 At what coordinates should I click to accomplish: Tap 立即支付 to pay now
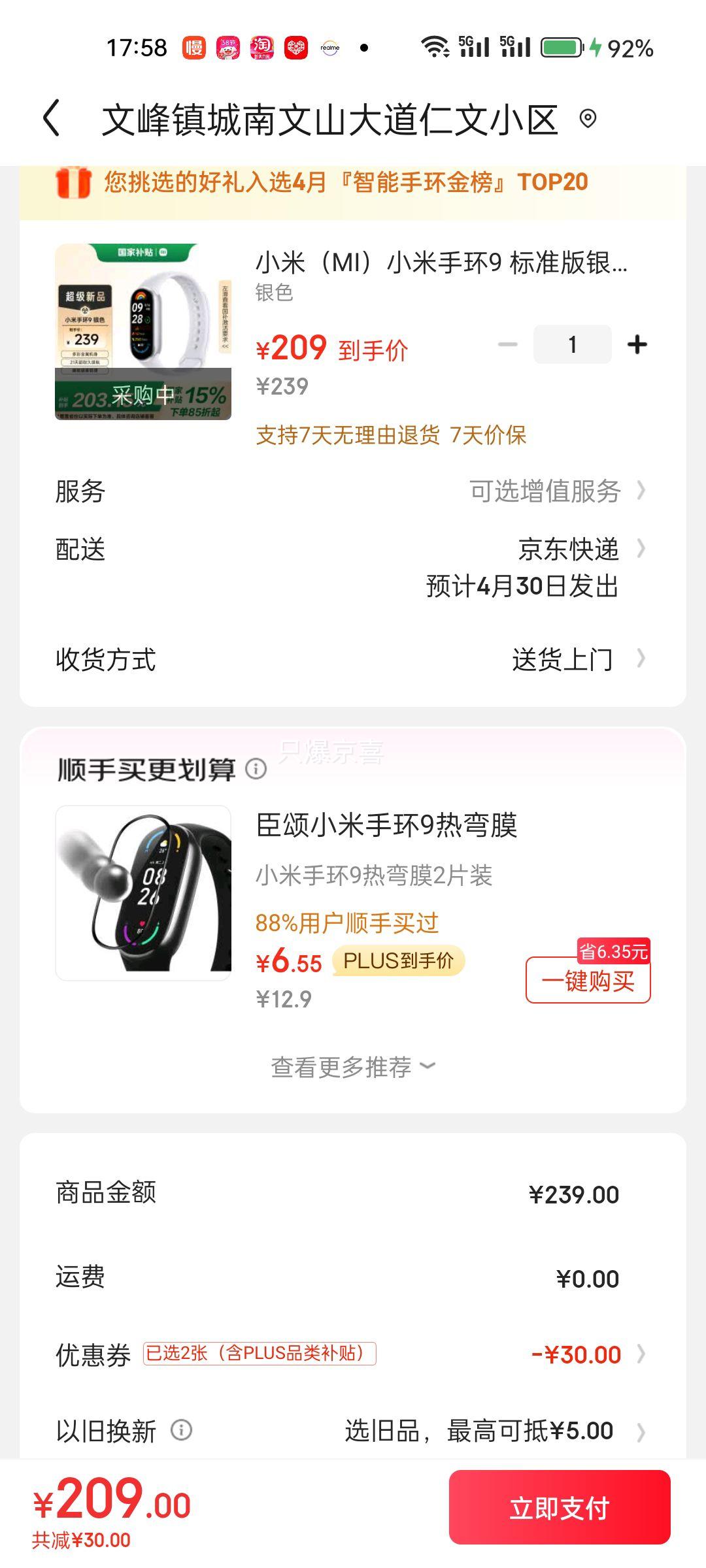tap(560, 1508)
